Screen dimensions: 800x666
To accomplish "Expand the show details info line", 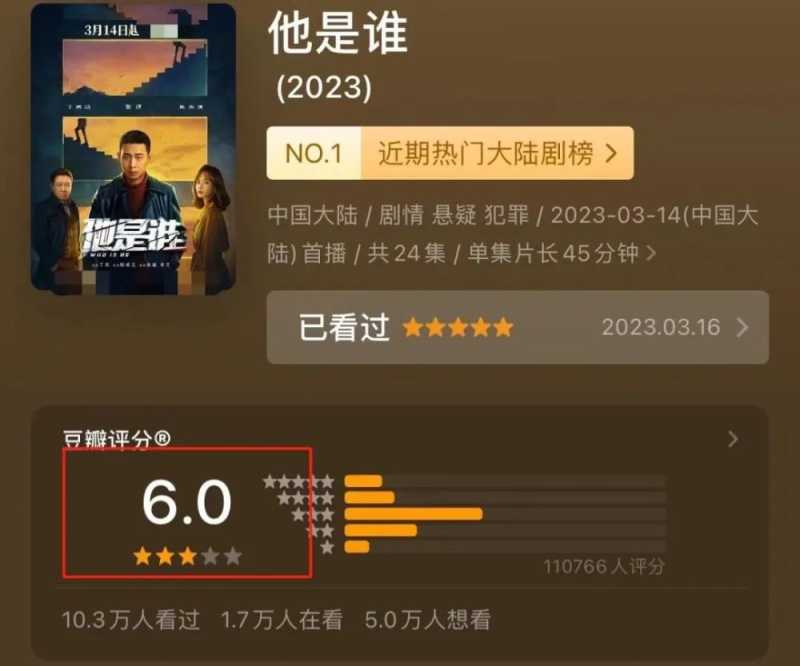I will coord(652,254).
